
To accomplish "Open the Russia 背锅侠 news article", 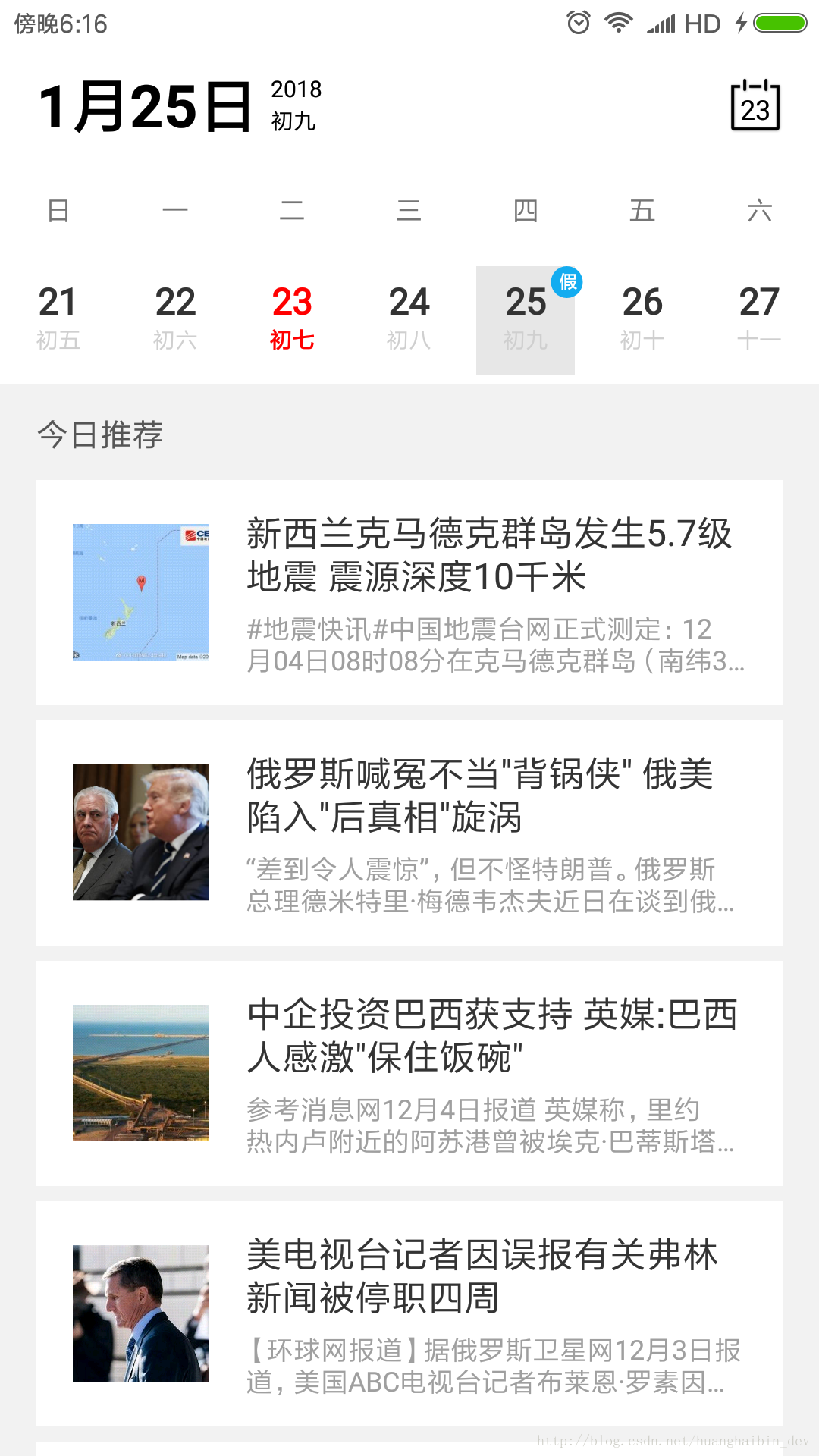I will coord(409,833).
